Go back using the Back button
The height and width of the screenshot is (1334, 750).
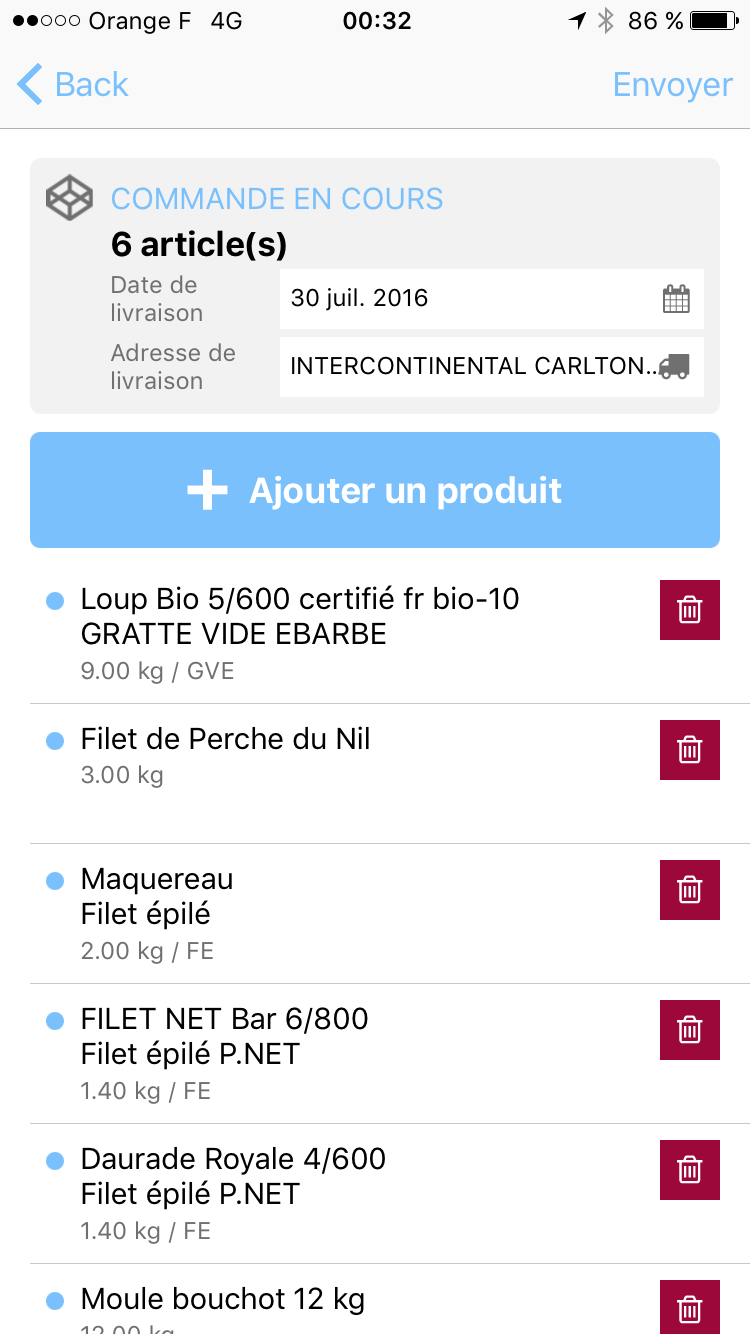click(x=73, y=85)
